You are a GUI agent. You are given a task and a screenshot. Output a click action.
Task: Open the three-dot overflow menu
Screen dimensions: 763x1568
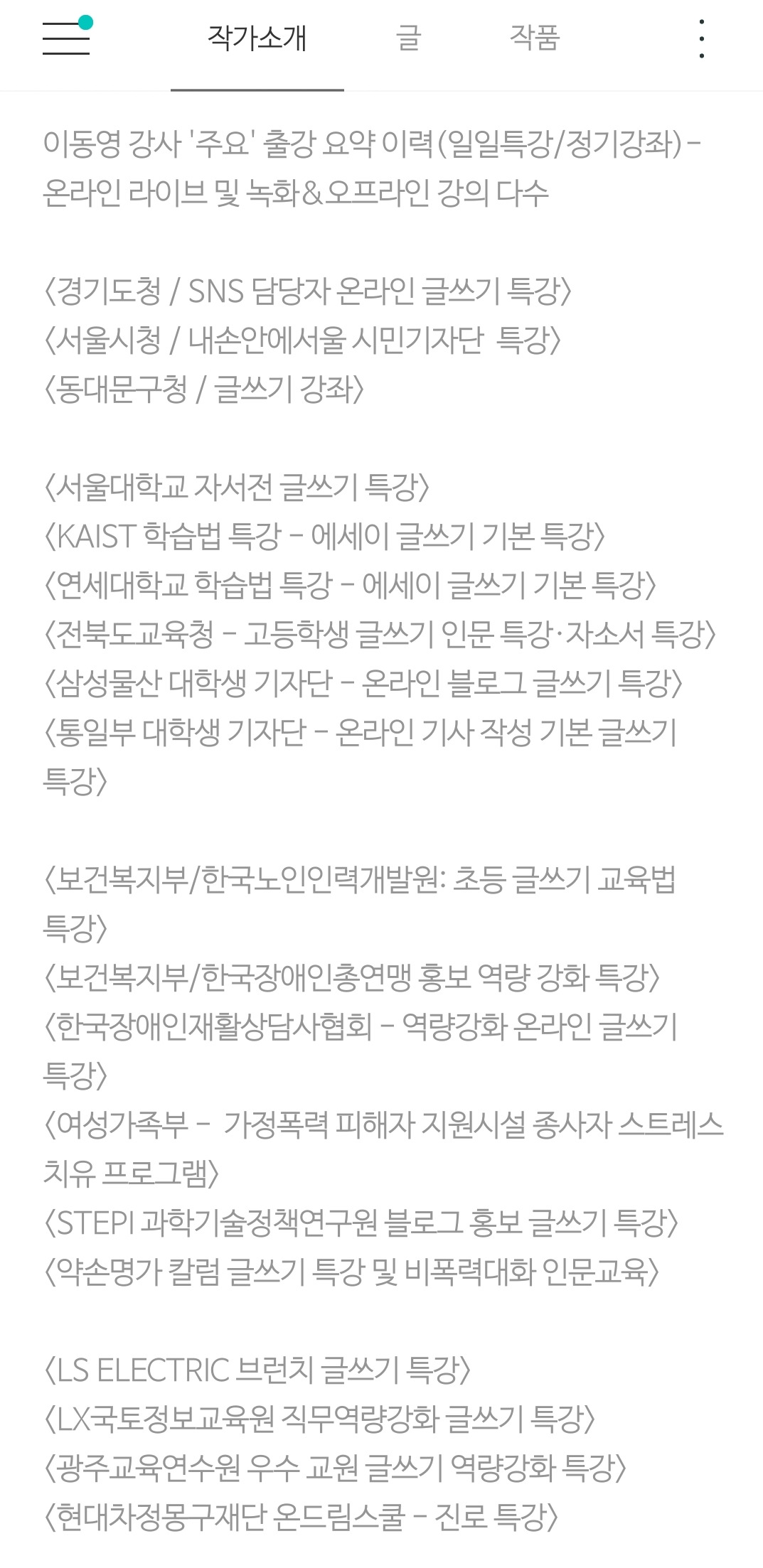click(x=702, y=38)
